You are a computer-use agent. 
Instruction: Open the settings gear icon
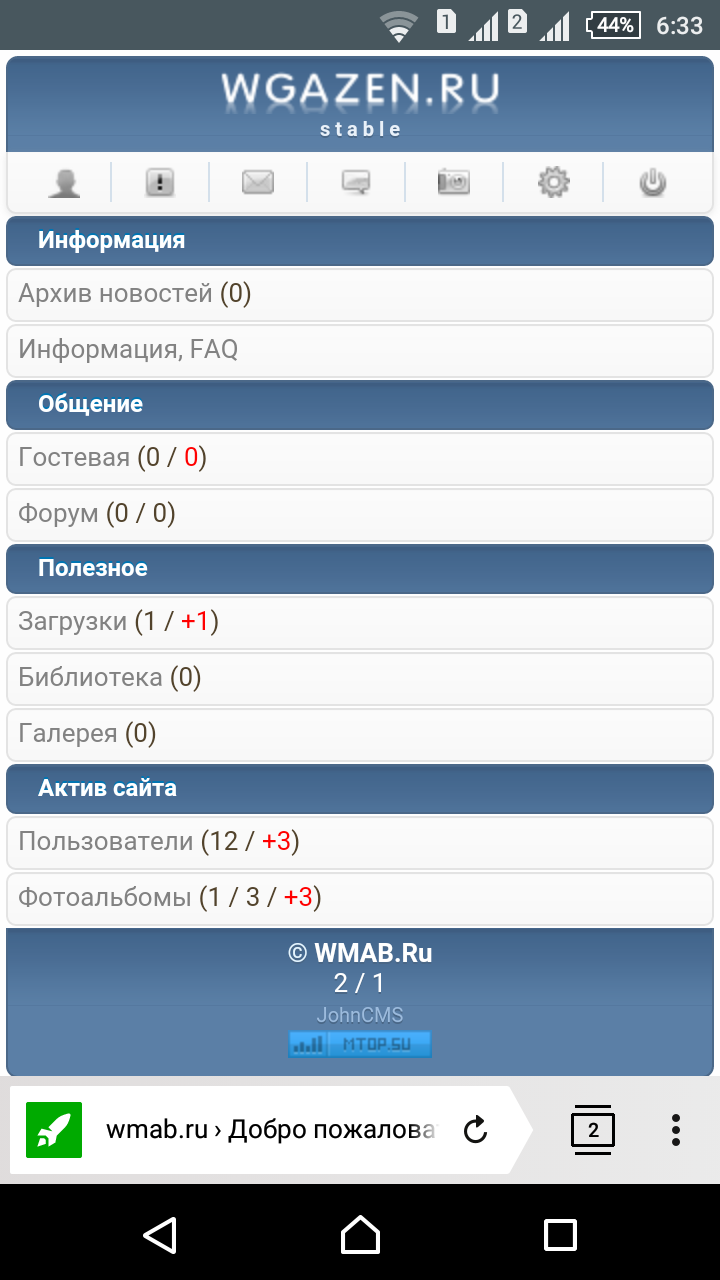[553, 183]
